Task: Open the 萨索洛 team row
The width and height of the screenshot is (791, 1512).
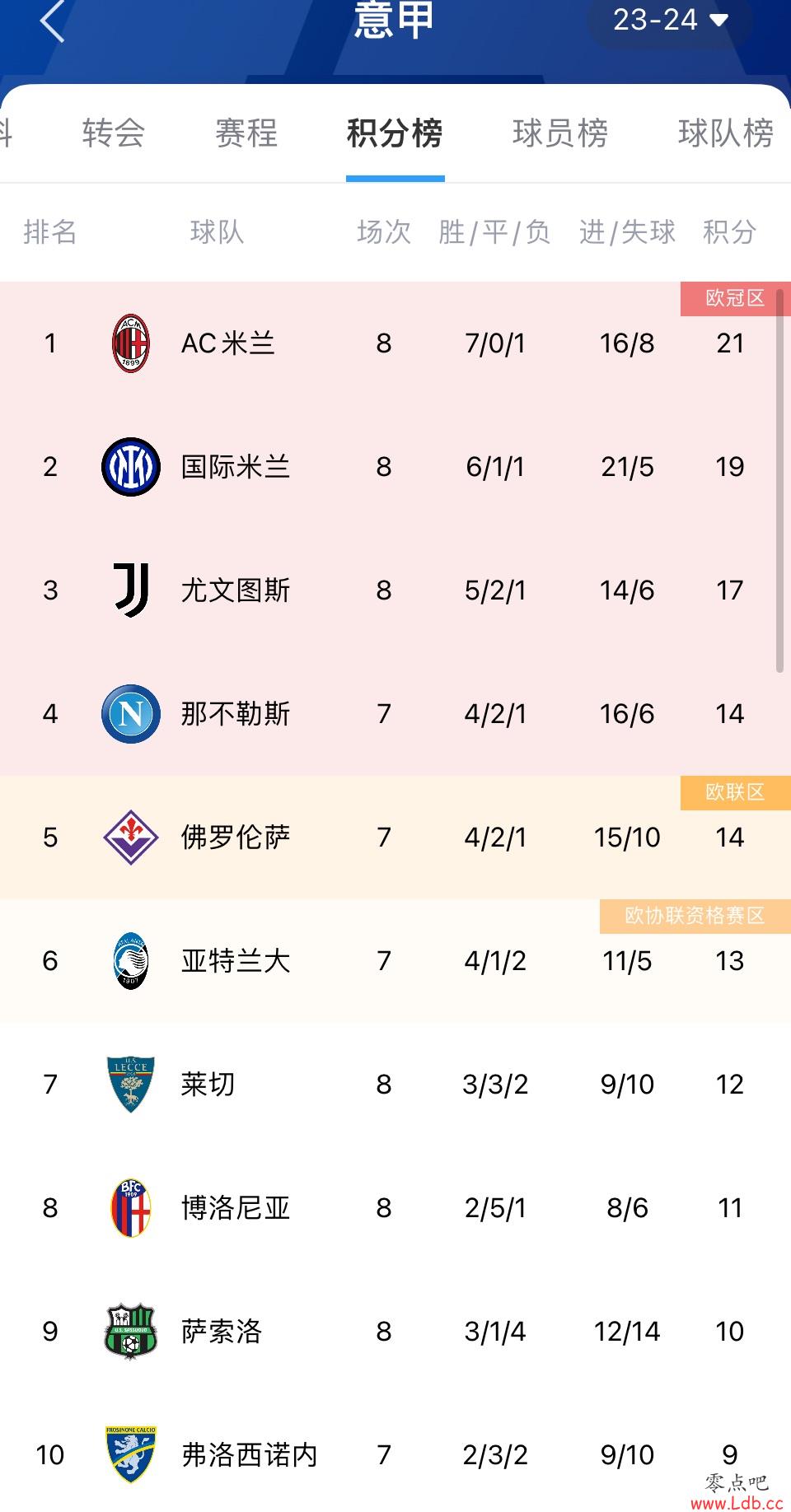Action: (x=395, y=1332)
